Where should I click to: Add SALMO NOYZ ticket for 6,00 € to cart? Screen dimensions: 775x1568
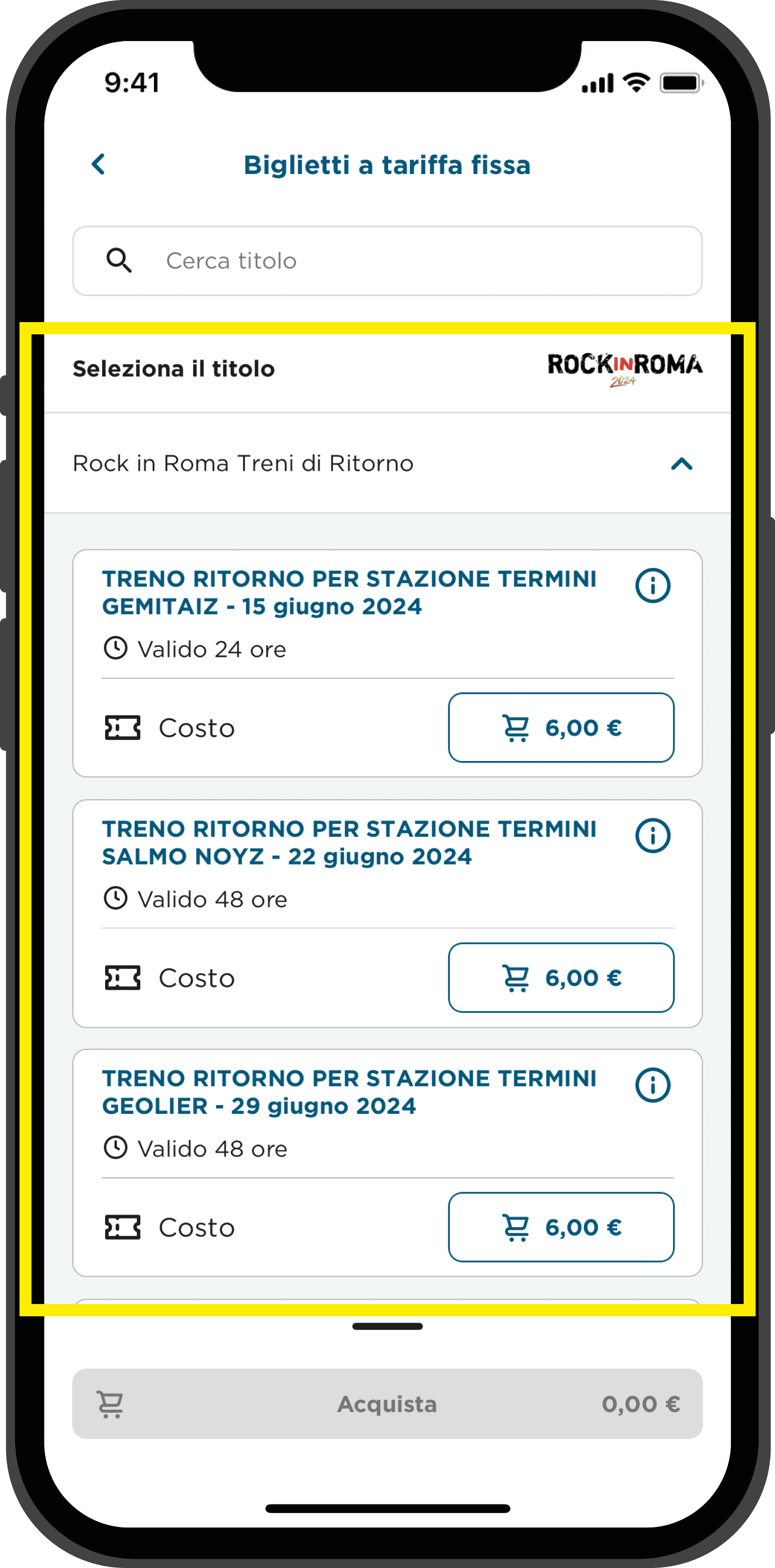(561, 978)
